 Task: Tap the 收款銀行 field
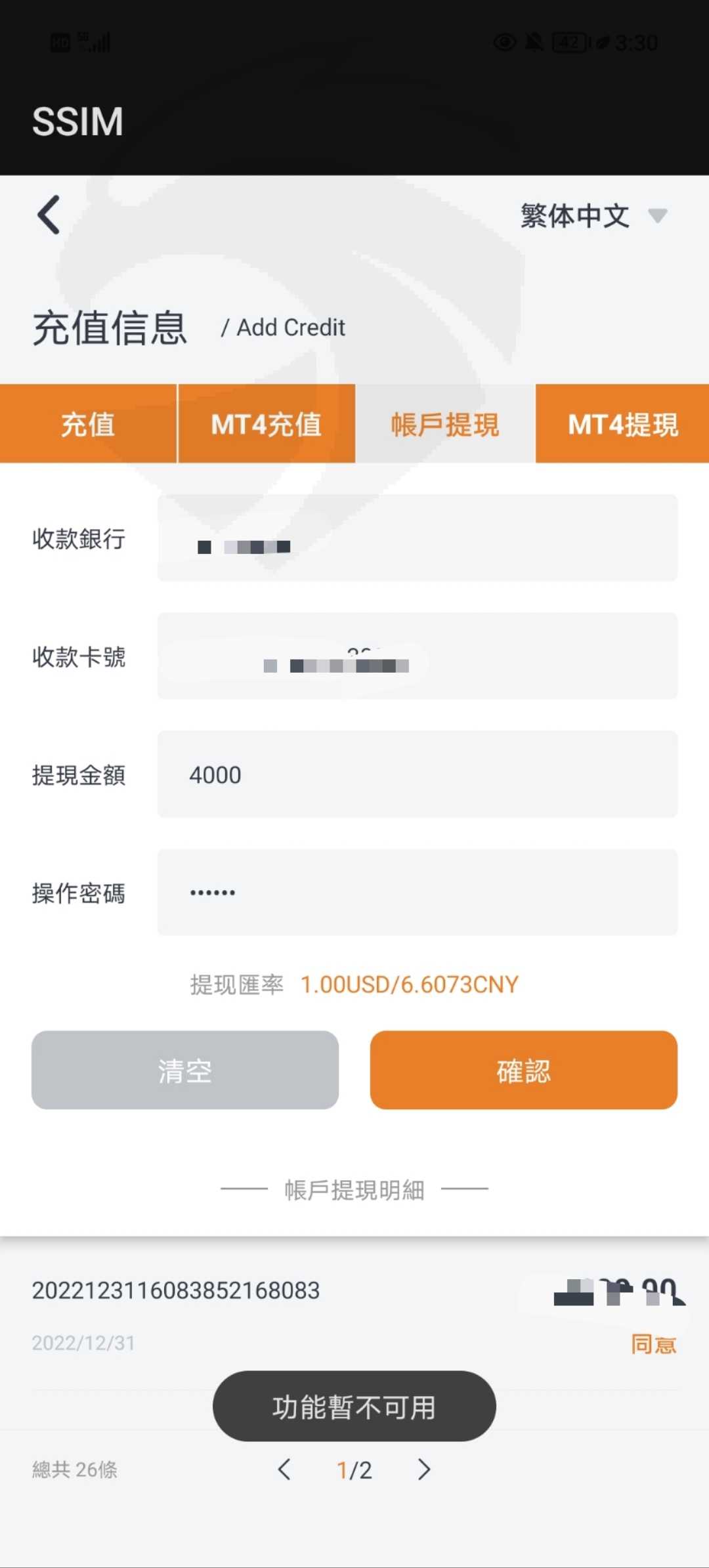pos(418,538)
